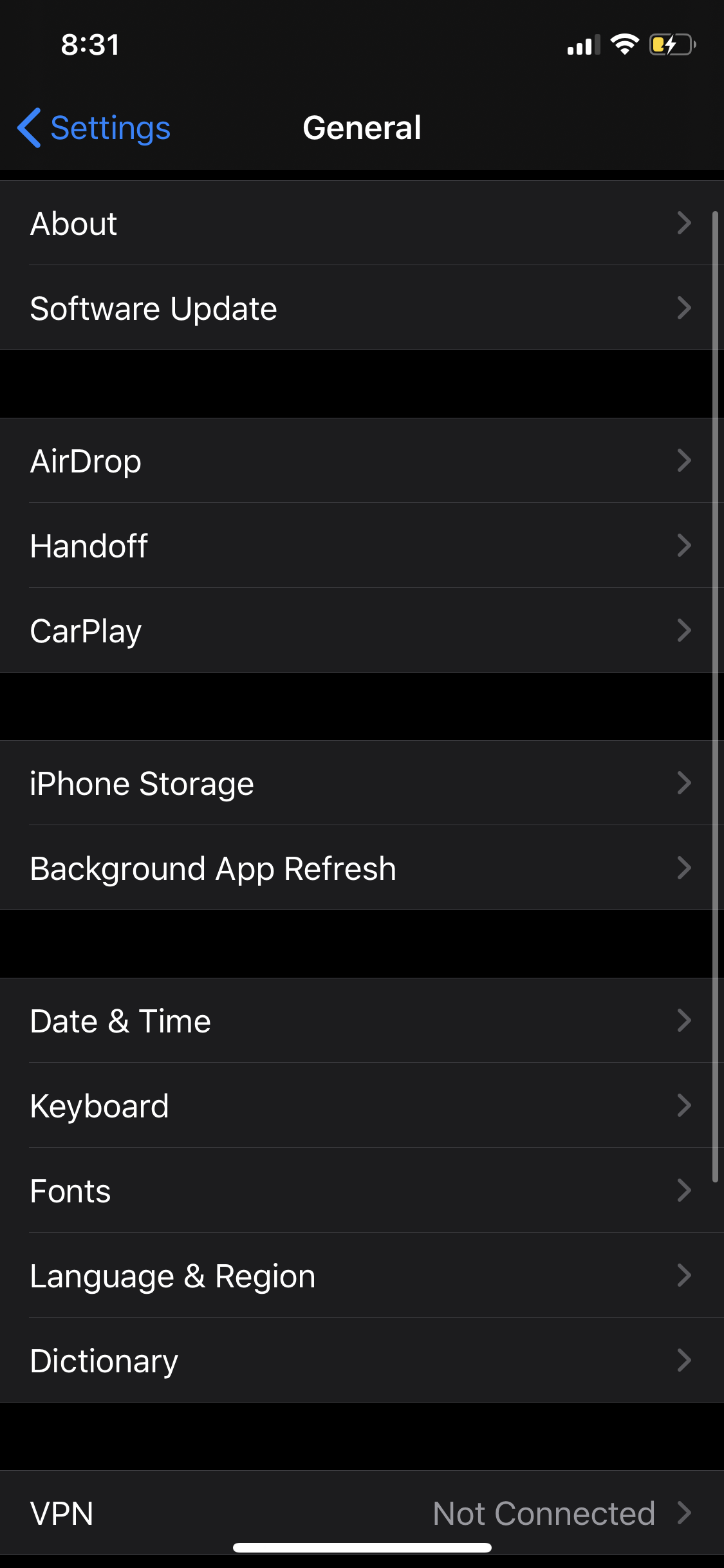Open Background App Refresh
The width and height of the screenshot is (724, 1568).
[x=360, y=868]
